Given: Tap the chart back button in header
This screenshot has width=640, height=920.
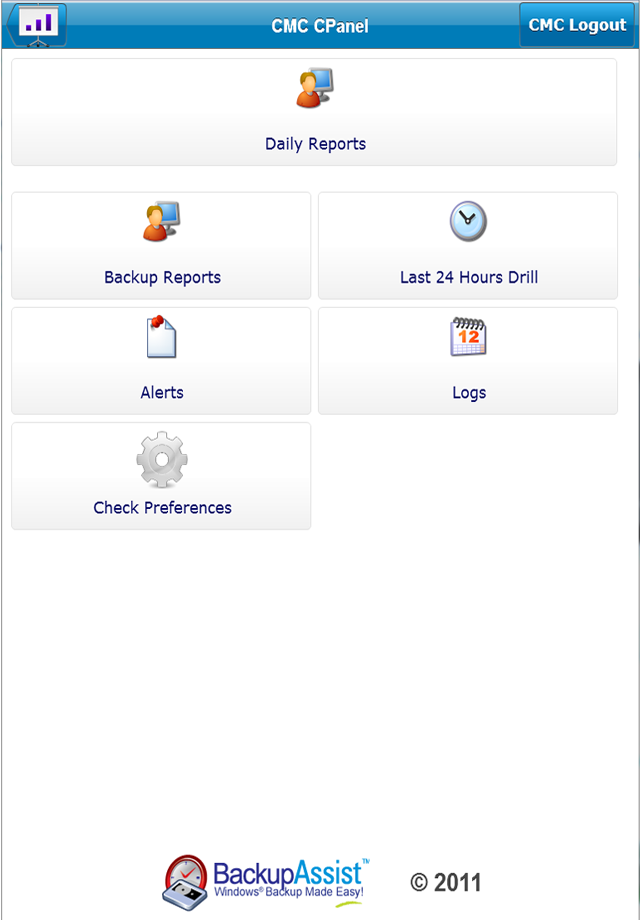Looking at the screenshot, I should (x=38, y=24).
